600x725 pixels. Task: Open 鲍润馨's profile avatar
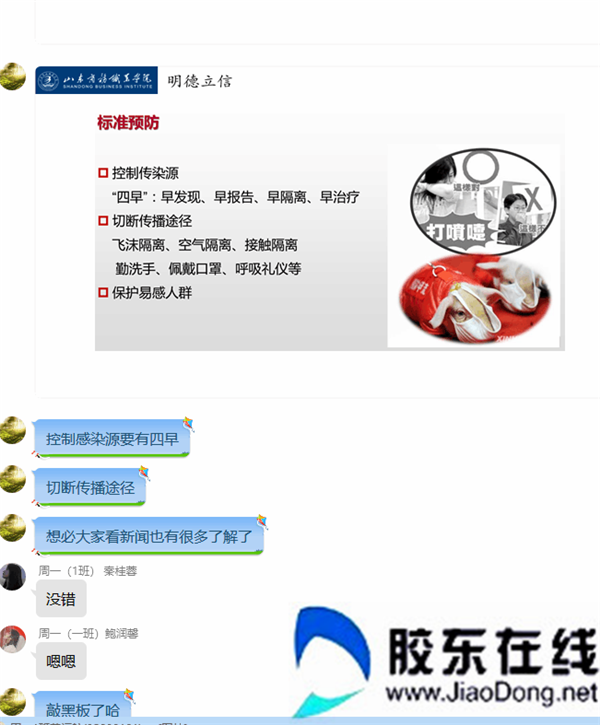(x=13, y=638)
